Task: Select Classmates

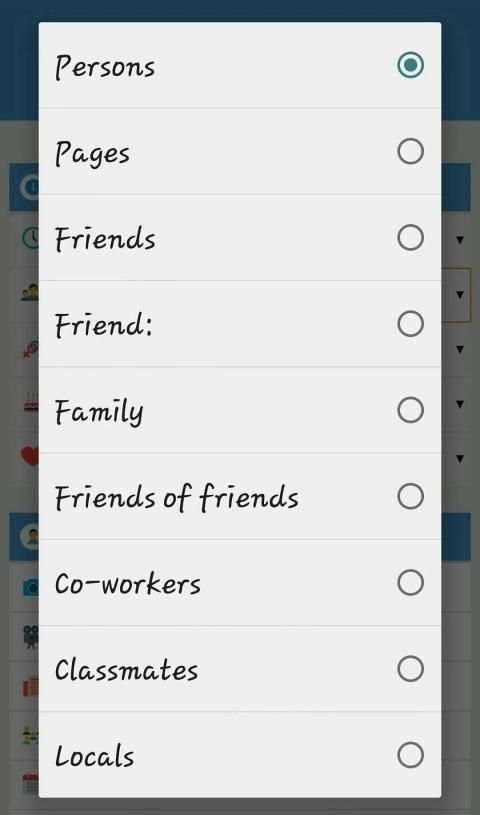Action: pyautogui.click(x=240, y=669)
